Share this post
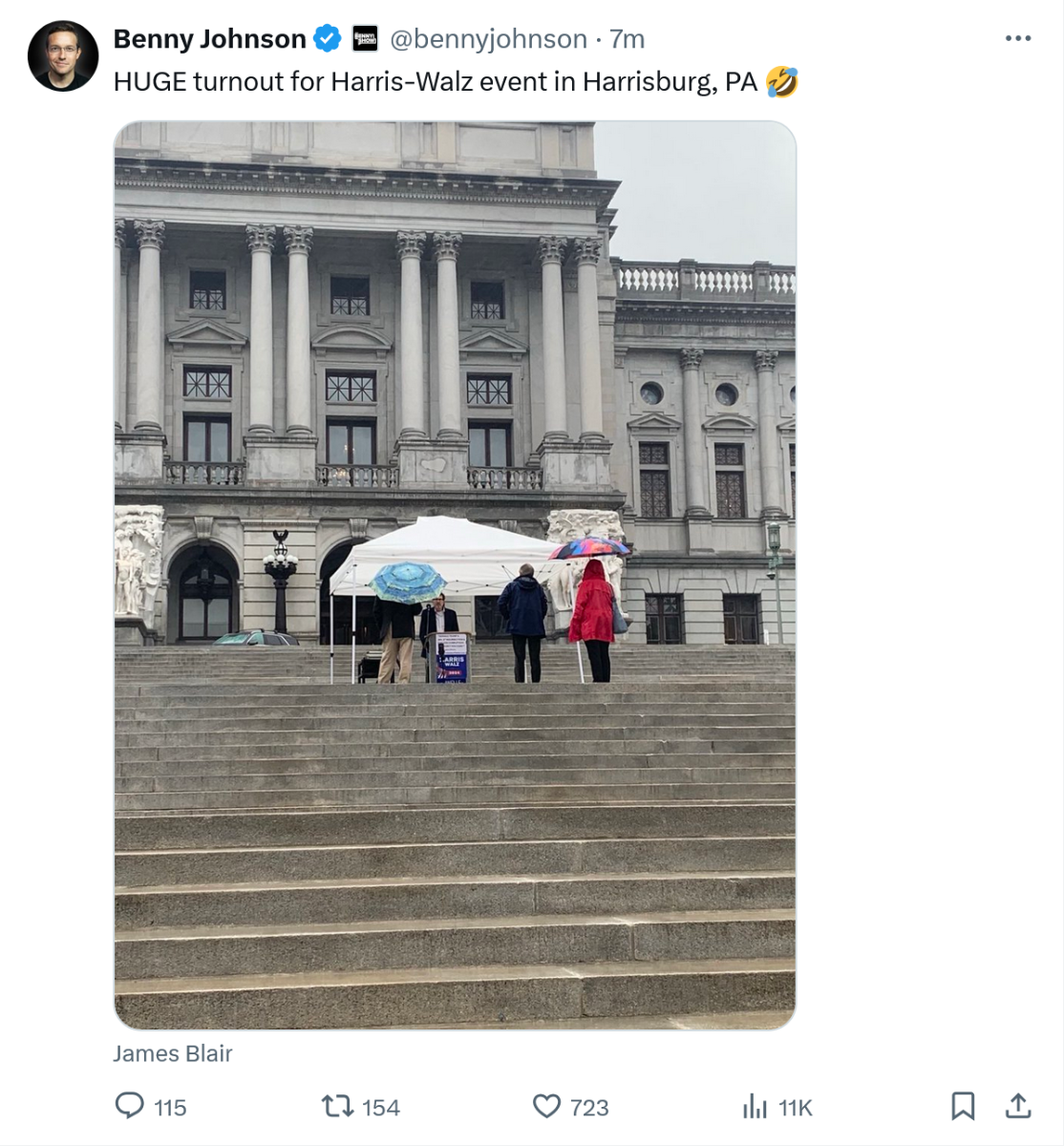 [x=1018, y=1106]
